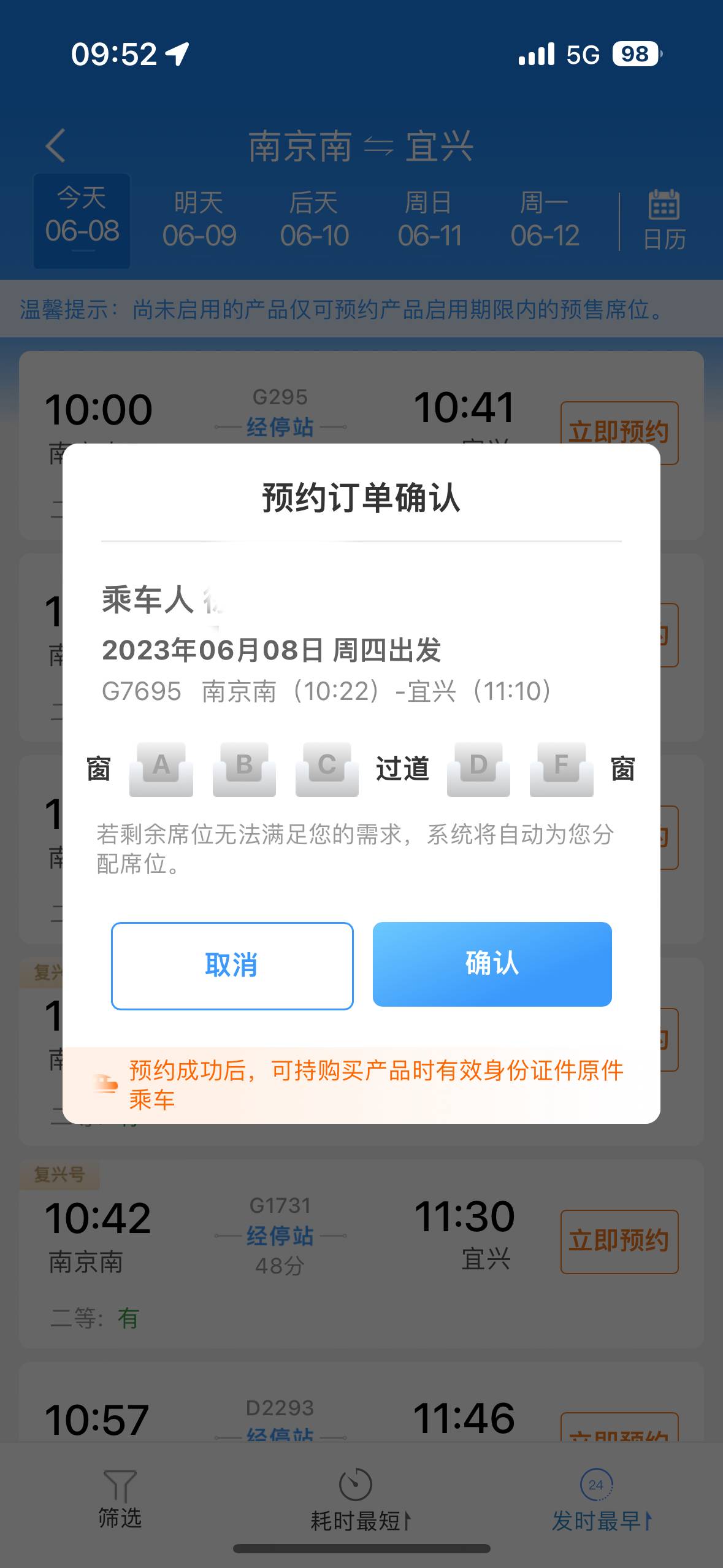Choose window seat F

click(561, 769)
